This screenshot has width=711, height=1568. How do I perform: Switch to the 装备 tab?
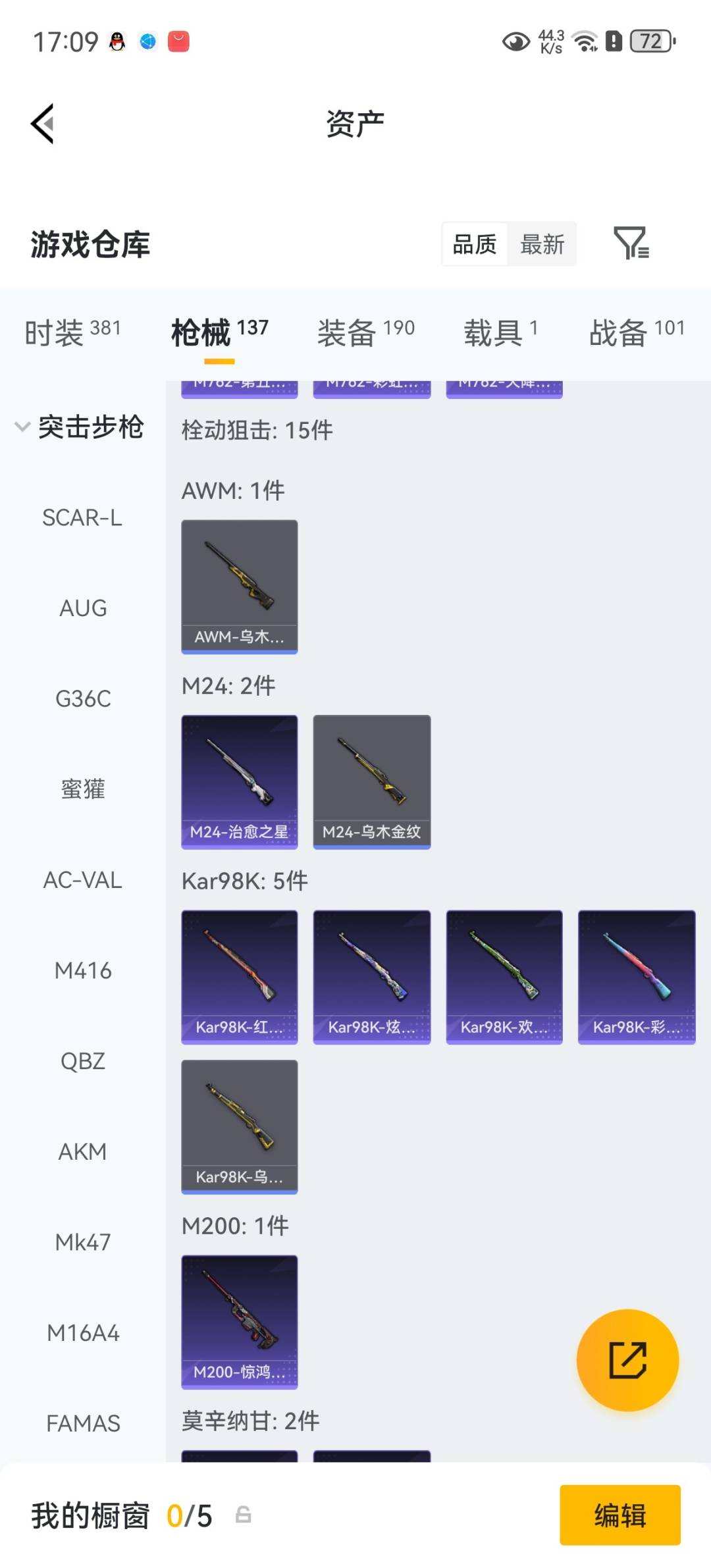click(365, 332)
